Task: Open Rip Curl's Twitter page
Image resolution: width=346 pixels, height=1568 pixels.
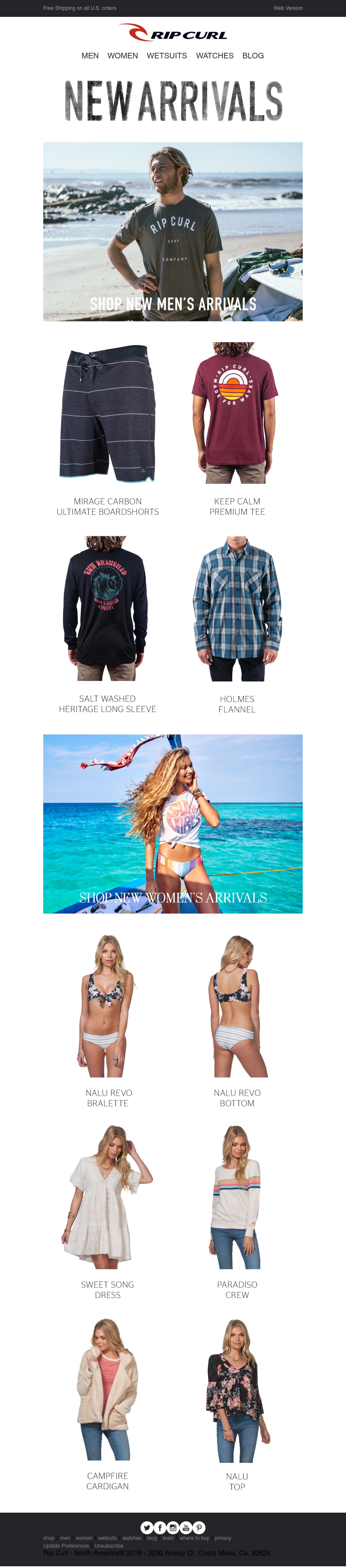Action: [147, 1526]
